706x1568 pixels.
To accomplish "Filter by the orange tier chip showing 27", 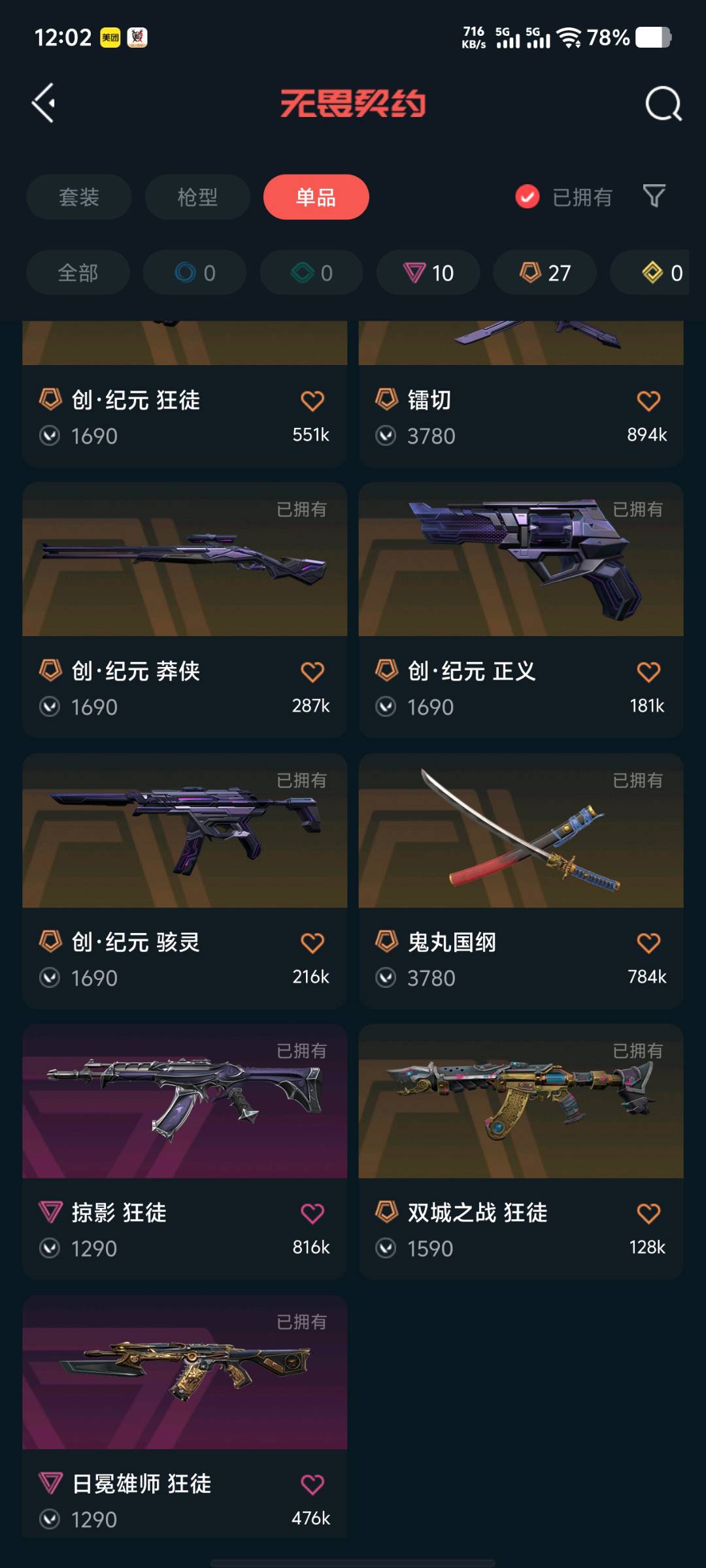I will click(x=545, y=272).
